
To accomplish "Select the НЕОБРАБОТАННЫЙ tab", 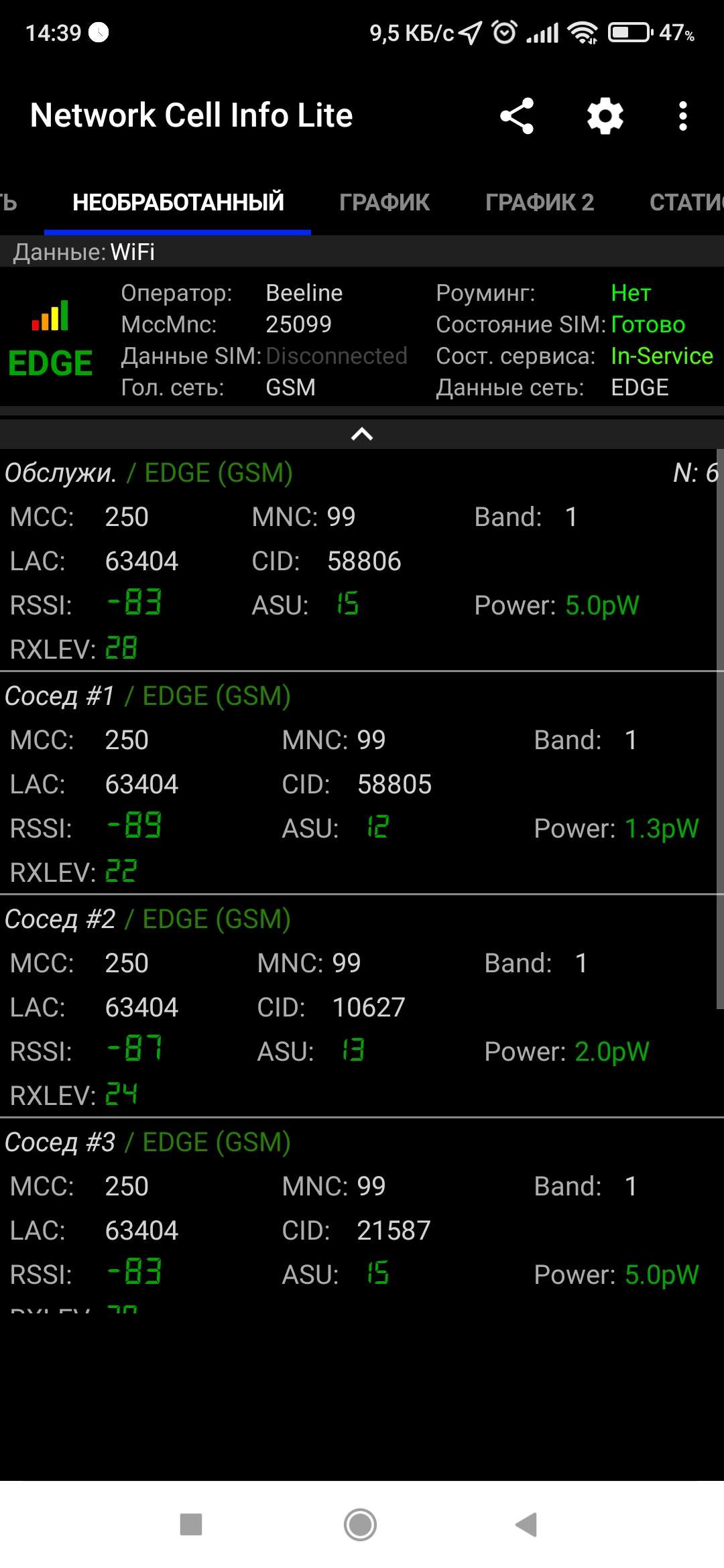I will pyautogui.click(x=178, y=202).
